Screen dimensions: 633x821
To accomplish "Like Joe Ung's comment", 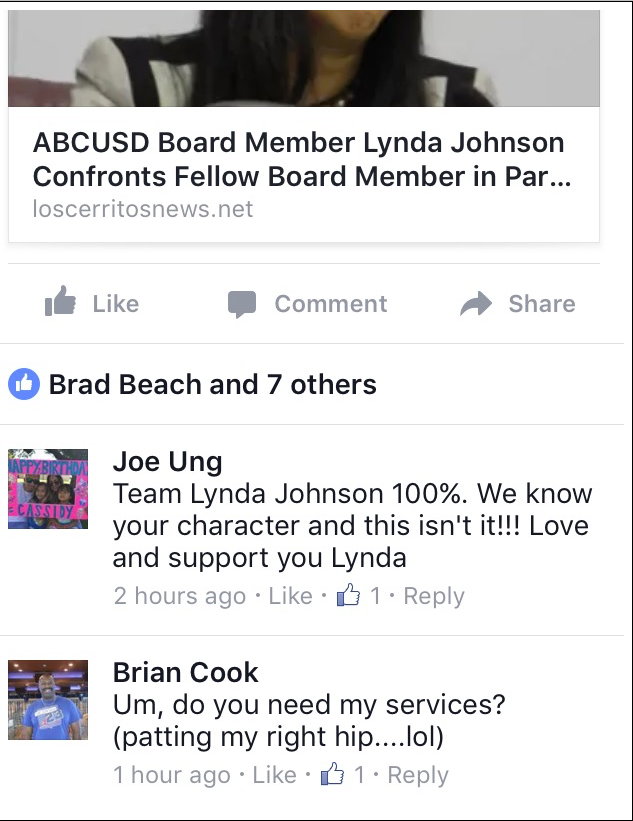I will pyautogui.click(x=290, y=596).
